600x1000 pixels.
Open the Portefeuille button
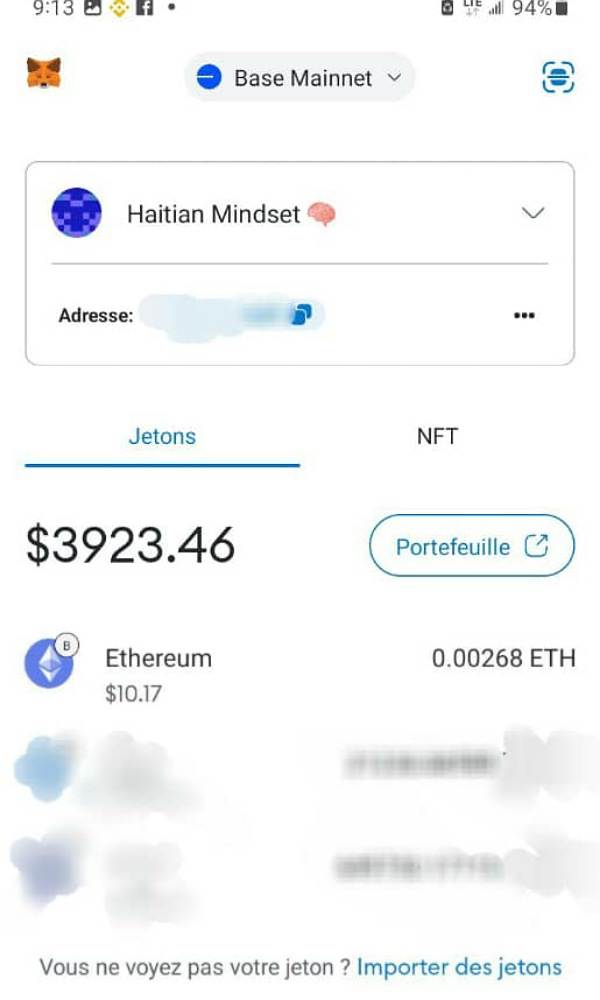[x=472, y=546]
